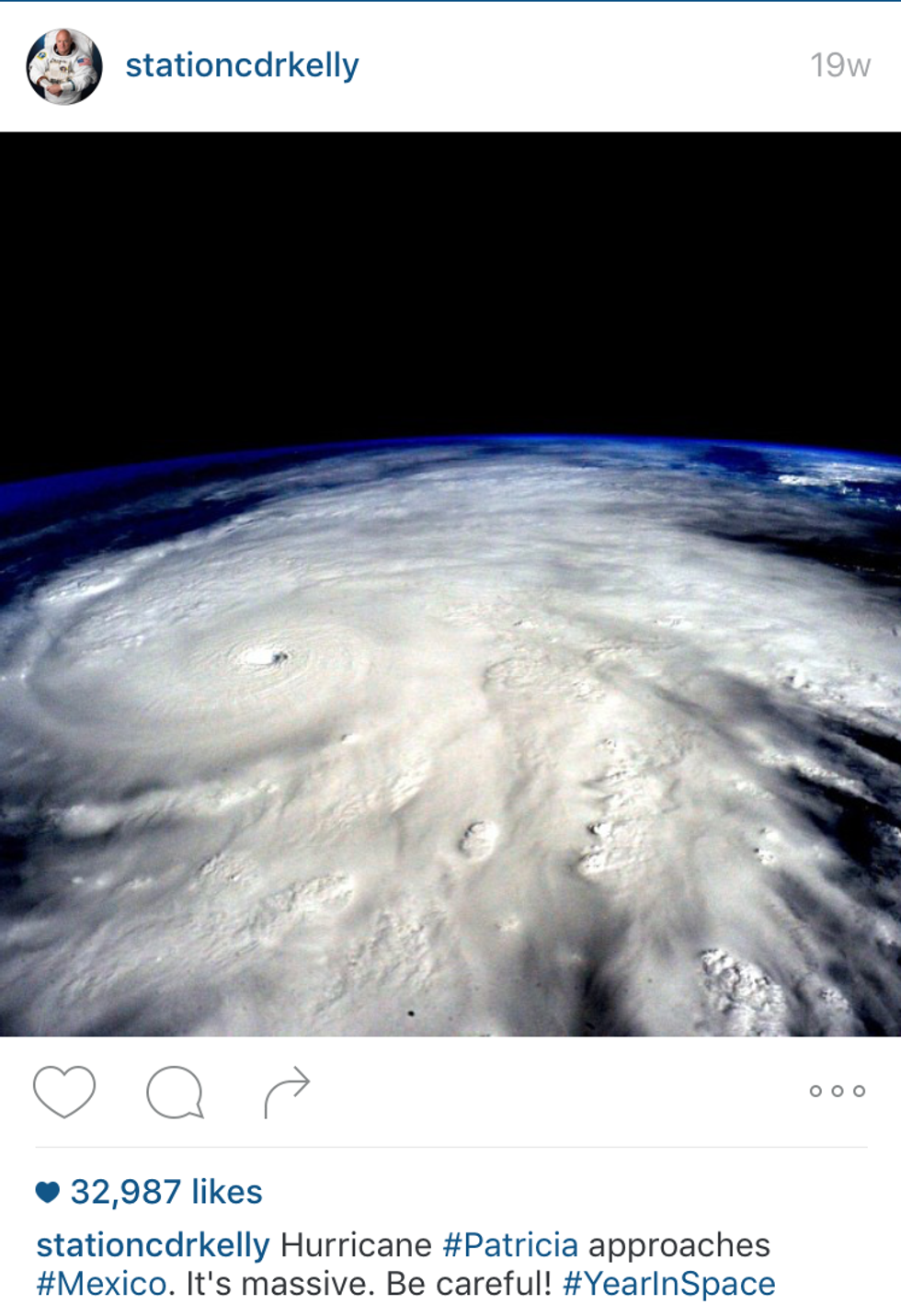Share the post using the arrow icon
Image resolution: width=901 pixels, height=1316 pixels.
[287, 1092]
